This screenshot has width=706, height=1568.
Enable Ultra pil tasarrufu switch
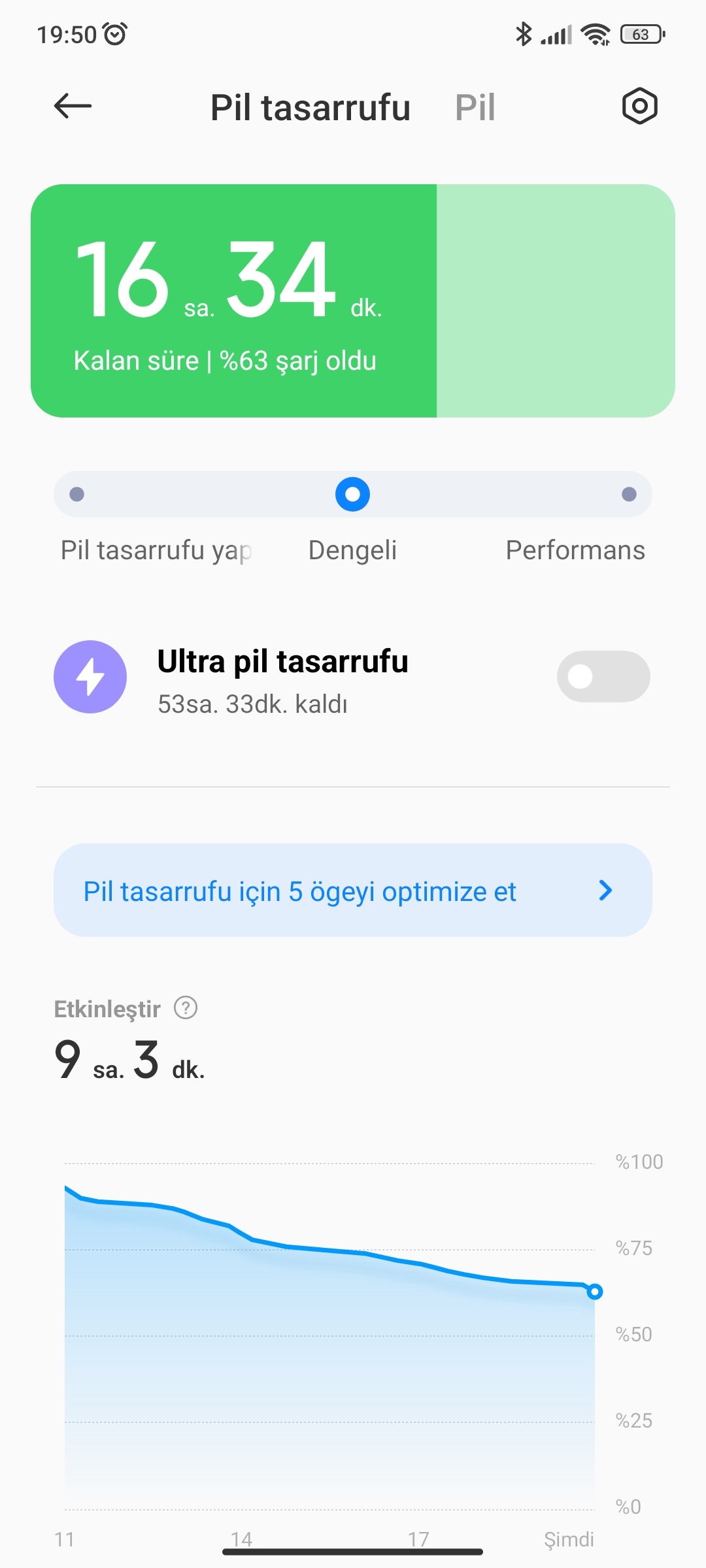(603, 677)
